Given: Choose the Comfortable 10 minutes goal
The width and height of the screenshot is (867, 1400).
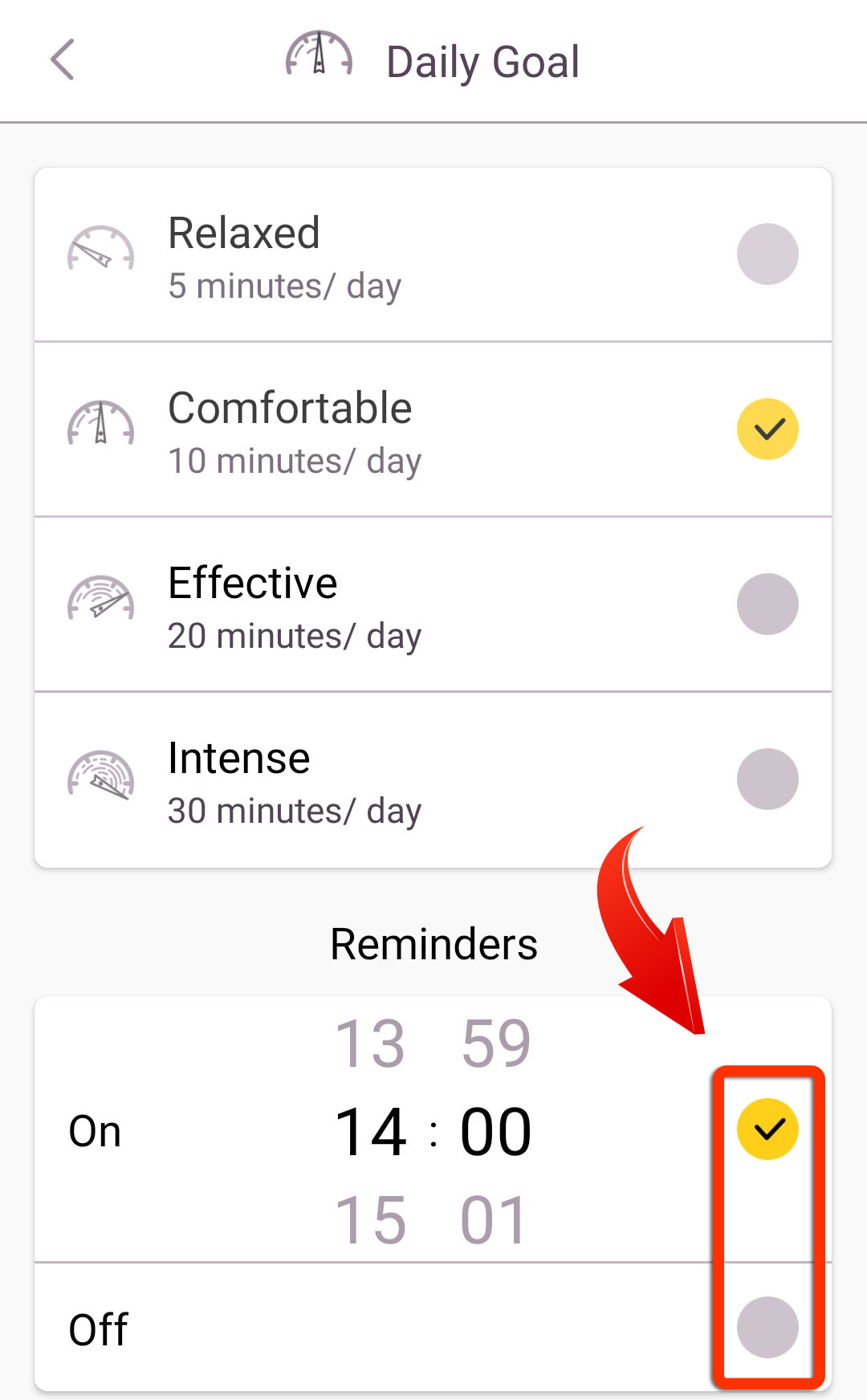Looking at the screenshot, I should (433, 429).
